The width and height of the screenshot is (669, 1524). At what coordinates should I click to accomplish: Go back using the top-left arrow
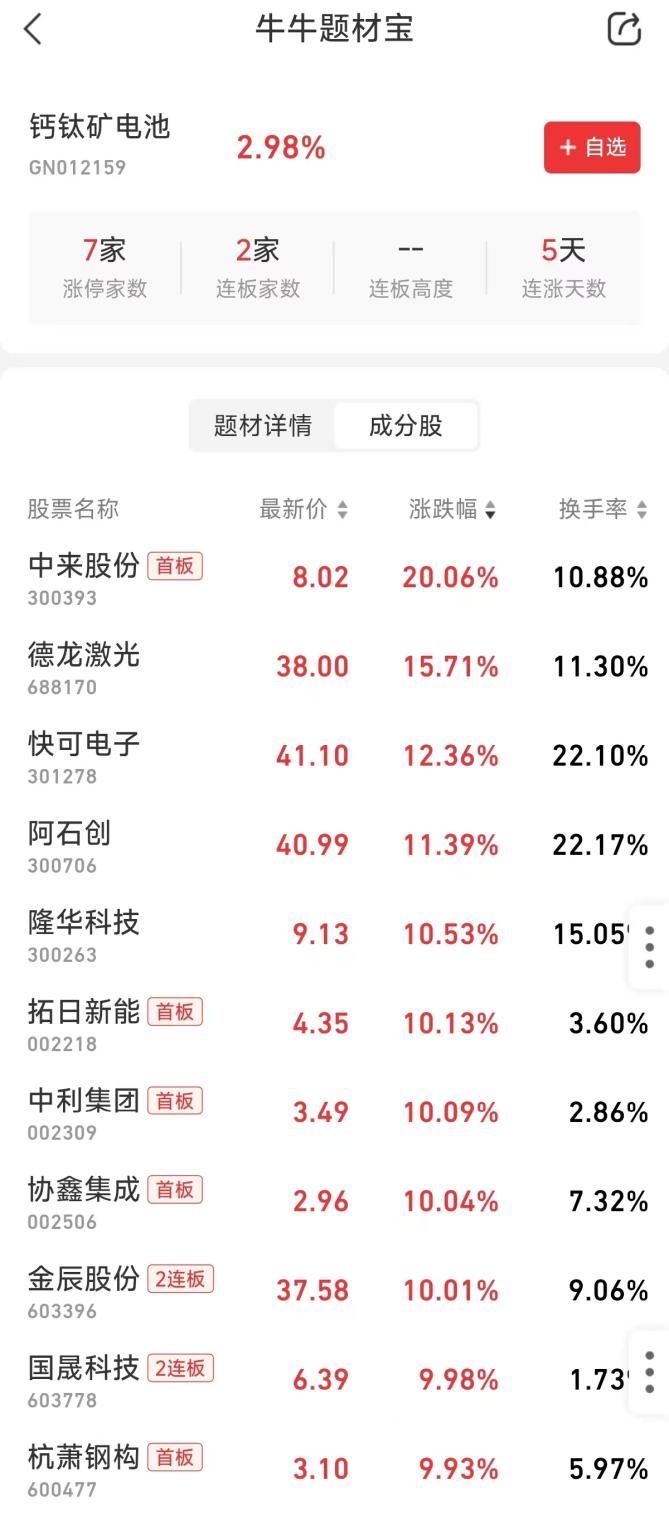click(x=33, y=29)
